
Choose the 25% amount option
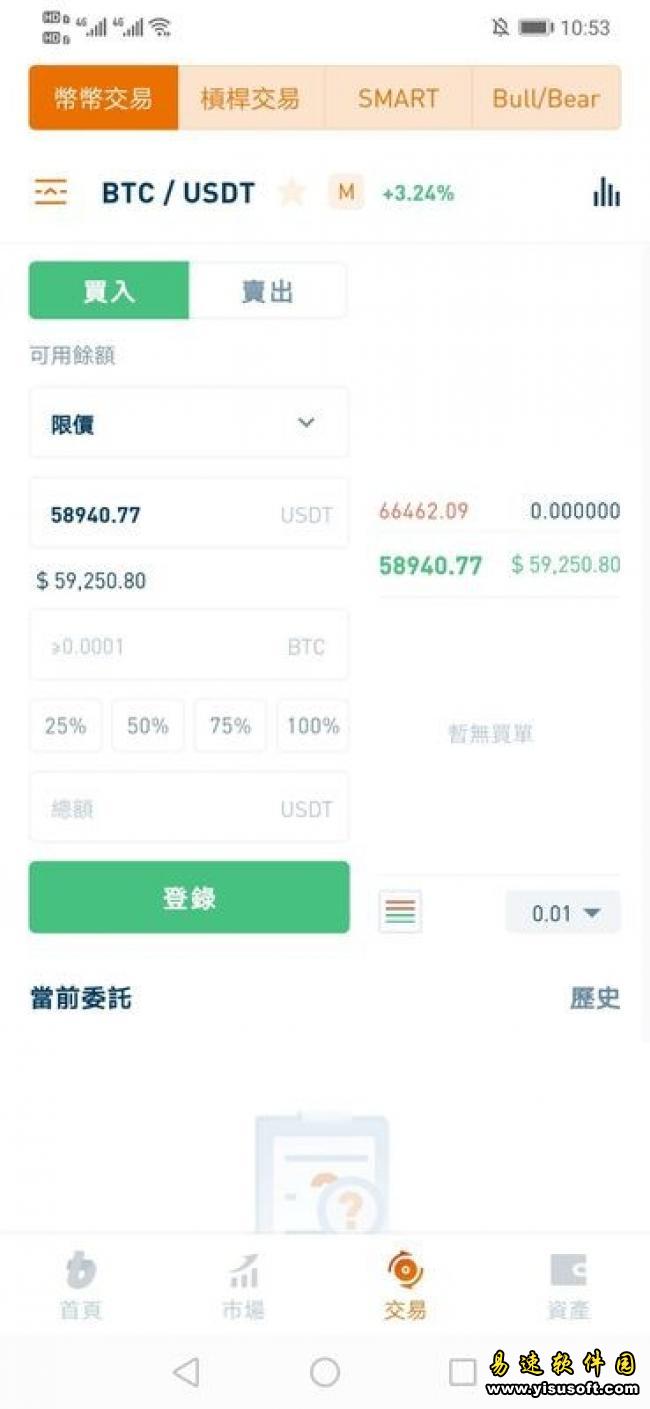(x=65, y=726)
